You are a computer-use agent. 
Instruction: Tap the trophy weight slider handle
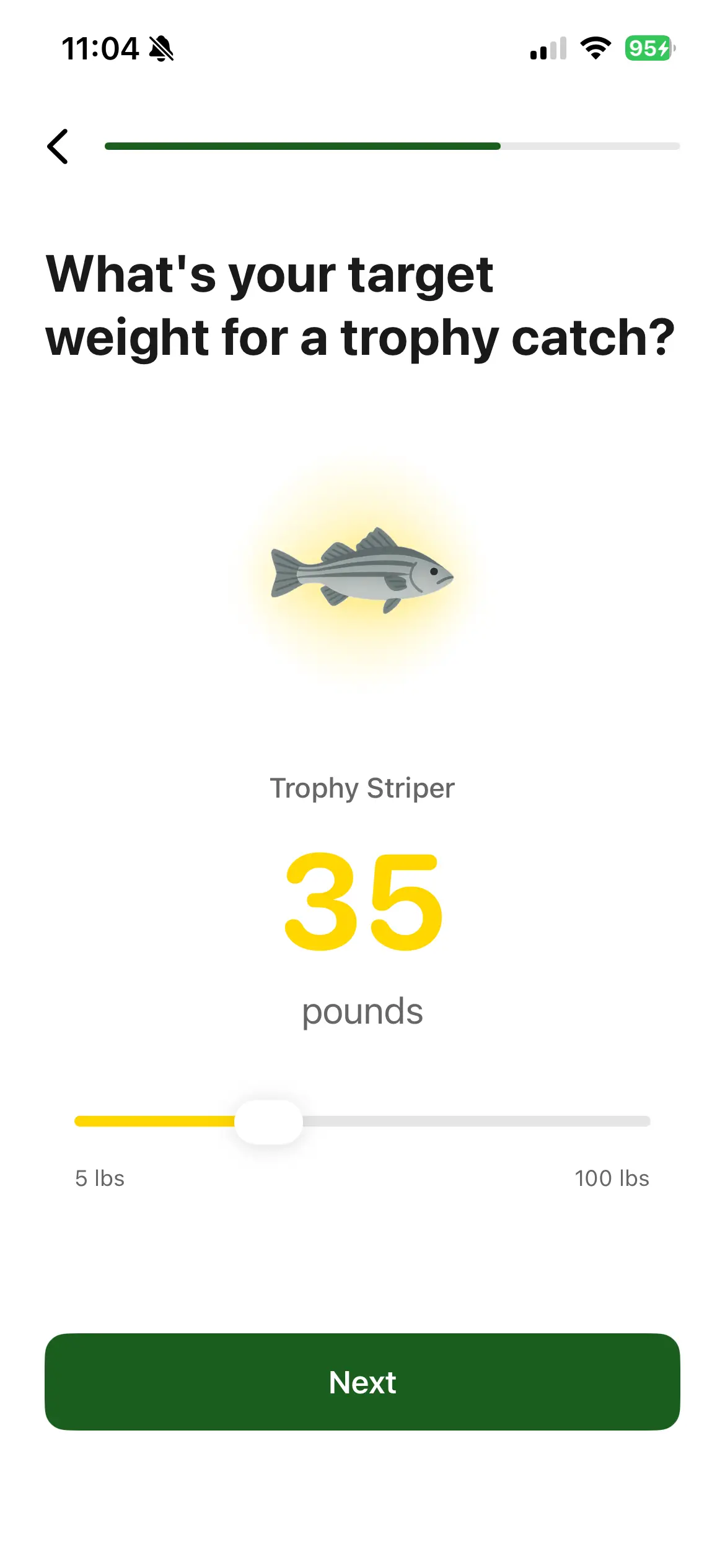(x=269, y=1122)
